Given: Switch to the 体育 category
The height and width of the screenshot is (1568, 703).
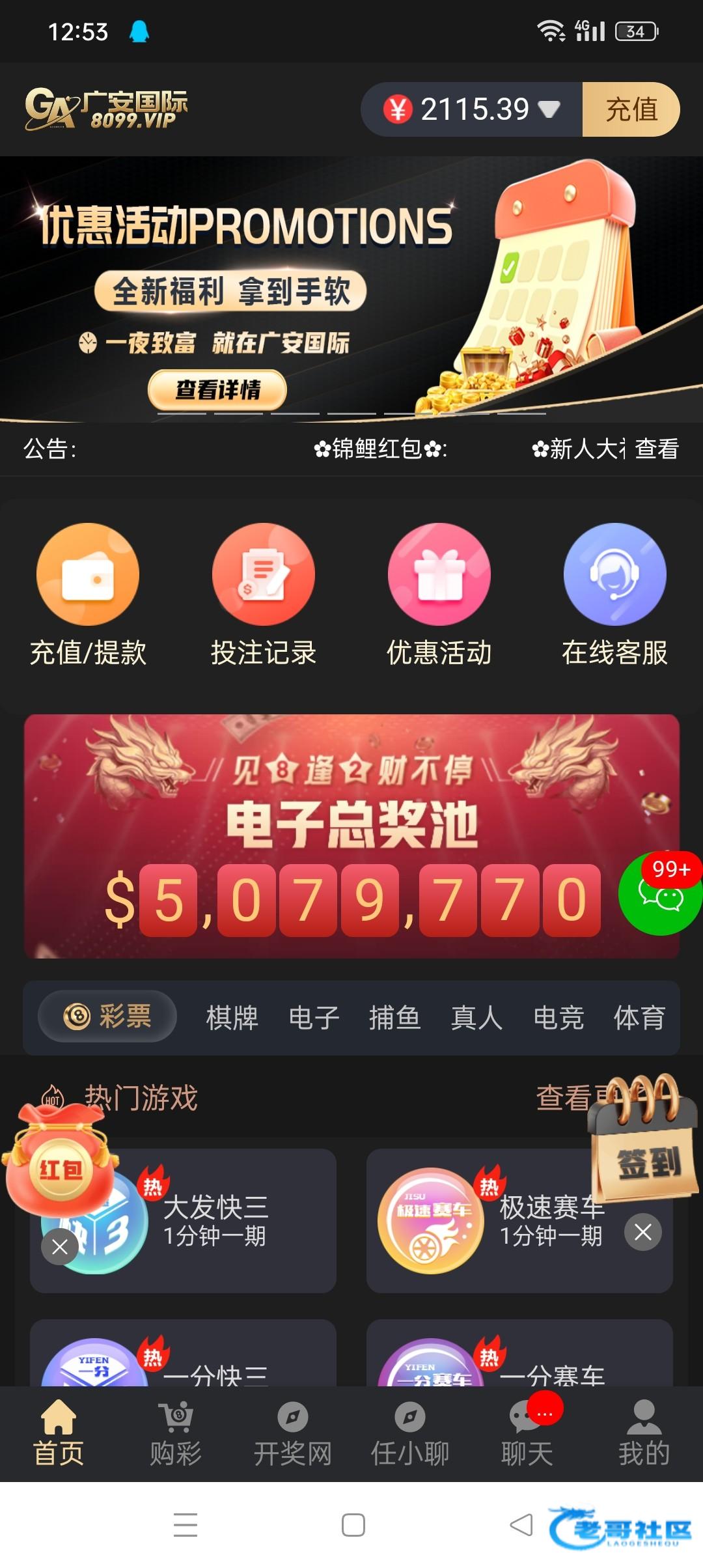Looking at the screenshot, I should pos(639,1018).
